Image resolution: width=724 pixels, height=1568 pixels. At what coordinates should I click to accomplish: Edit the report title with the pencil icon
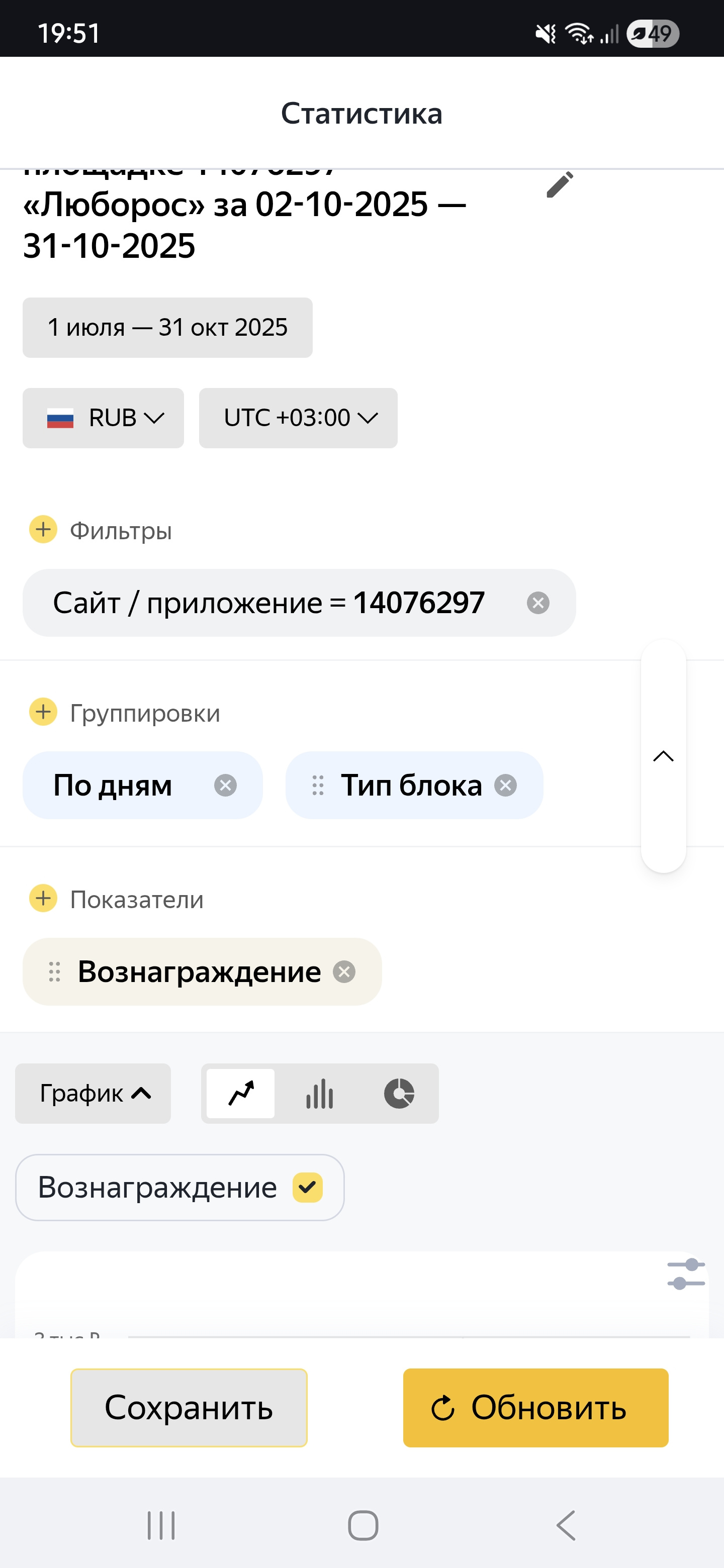[560, 185]
